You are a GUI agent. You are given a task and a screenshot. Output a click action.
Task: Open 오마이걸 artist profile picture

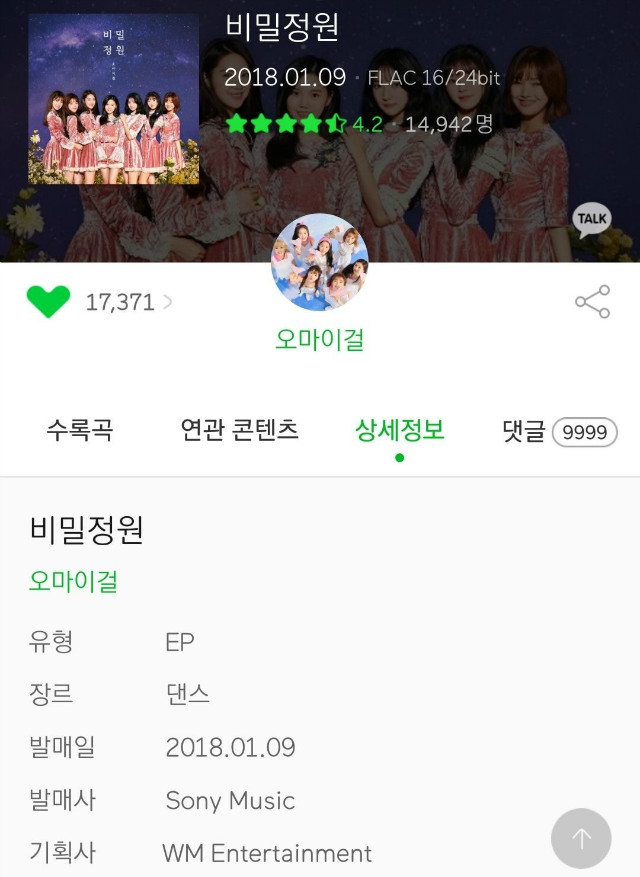click(x=320, y=262)
